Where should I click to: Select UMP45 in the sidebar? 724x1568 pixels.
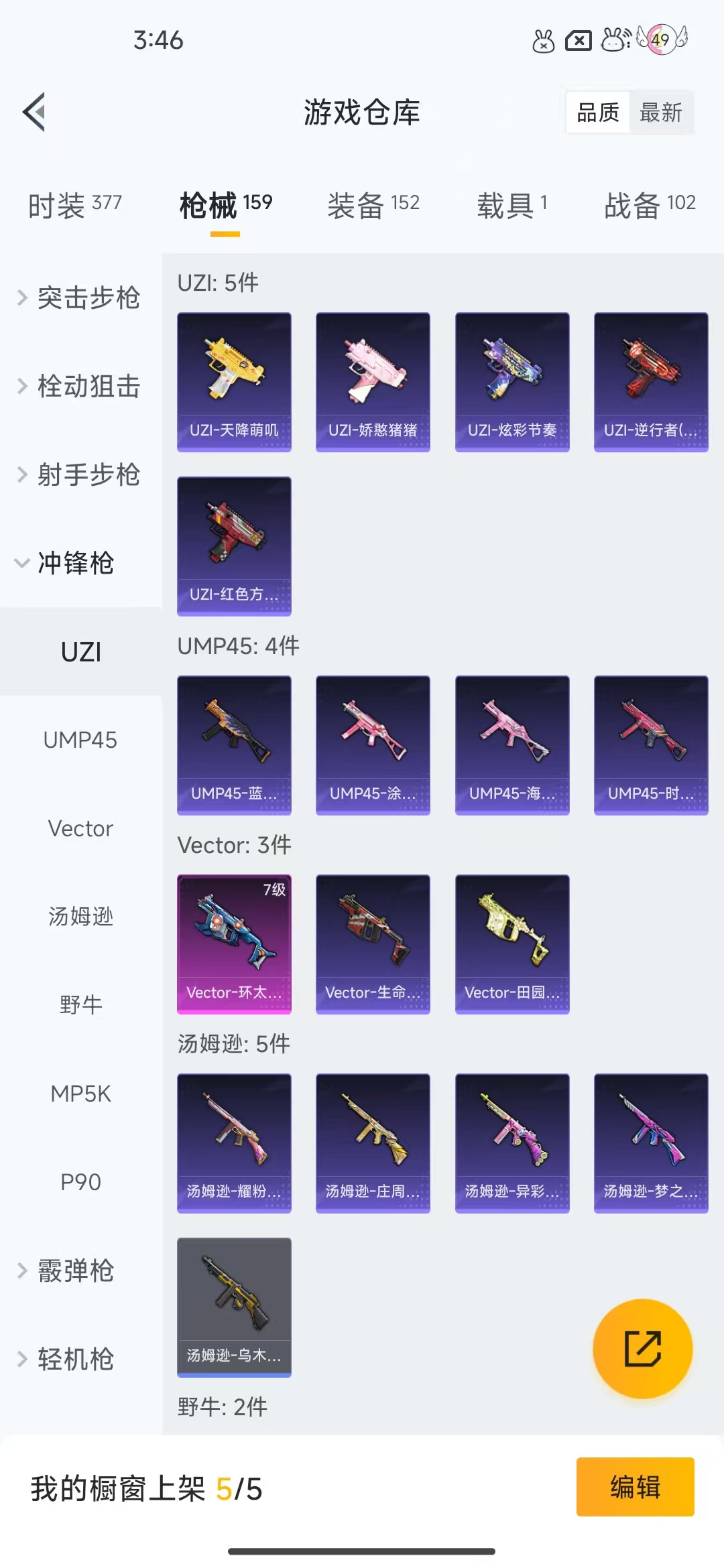point(80,740)
